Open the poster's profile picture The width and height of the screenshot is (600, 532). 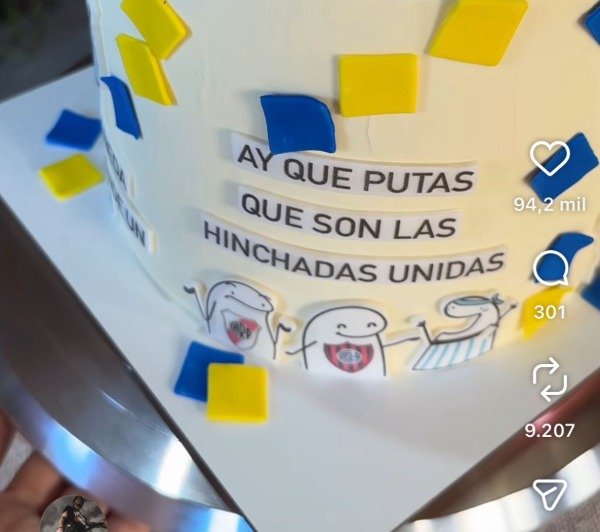pyautogui.click(x=75, y=515)
